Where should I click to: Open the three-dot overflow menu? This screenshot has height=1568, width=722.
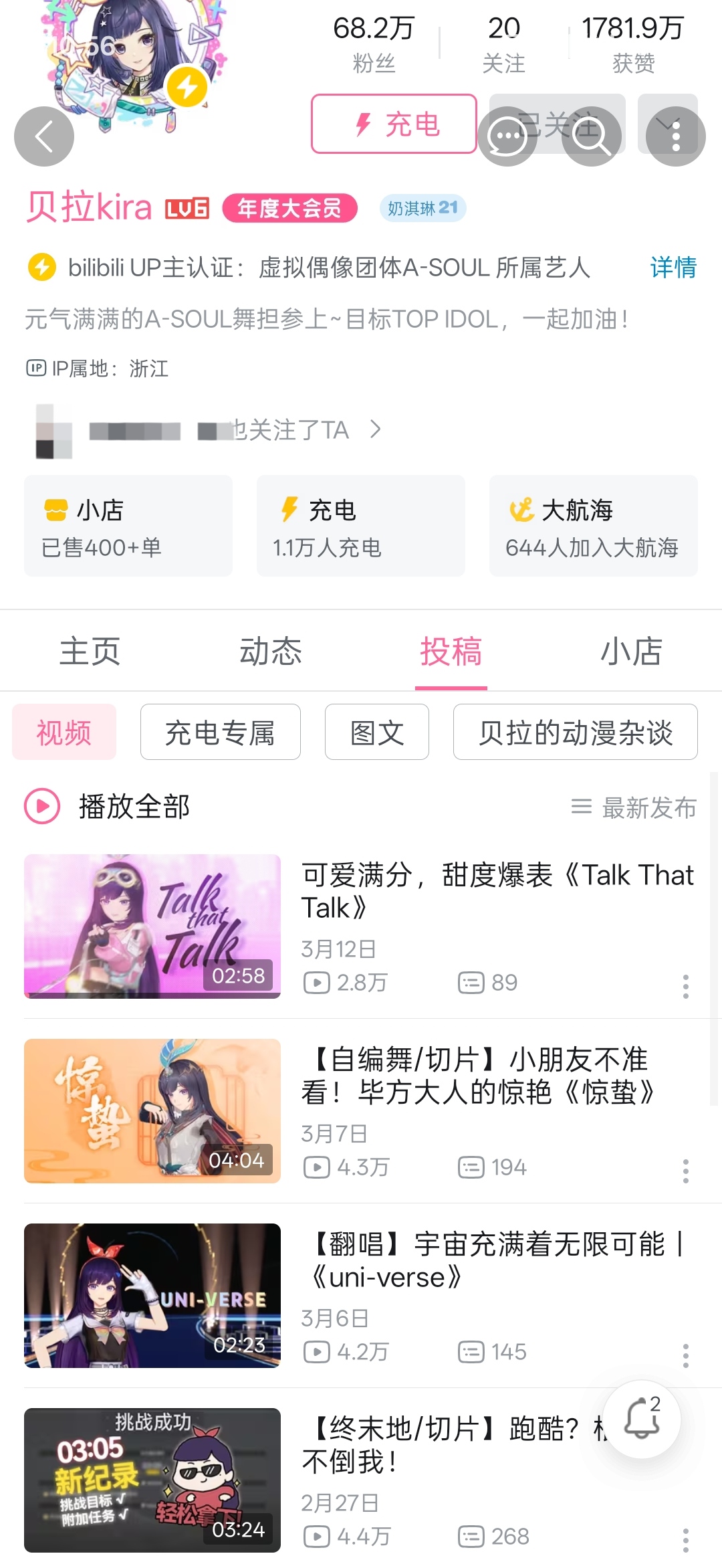tap(676, 136)
